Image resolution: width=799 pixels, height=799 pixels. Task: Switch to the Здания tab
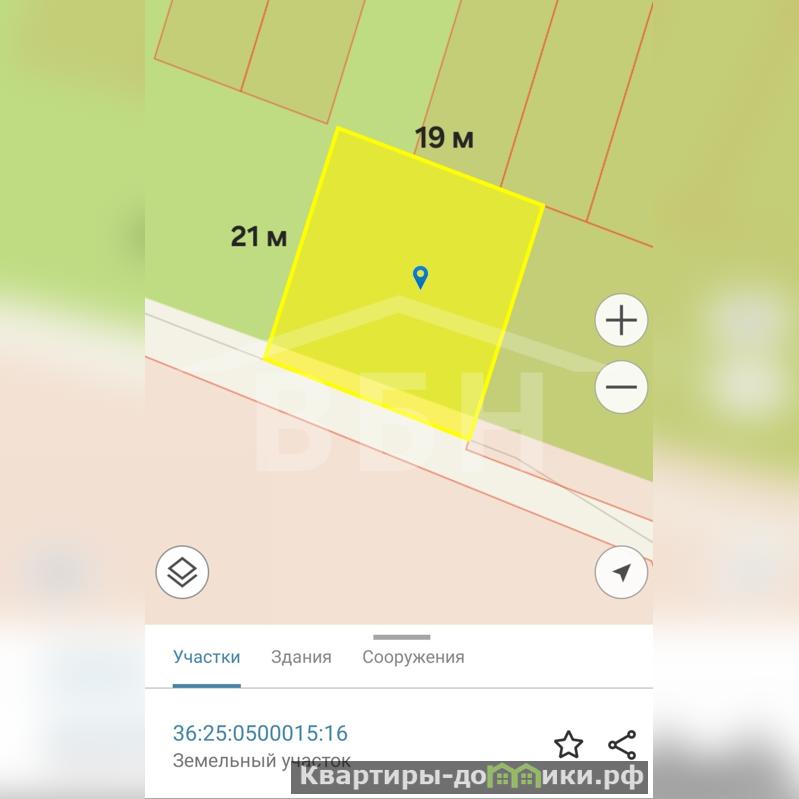coord(301,657)
